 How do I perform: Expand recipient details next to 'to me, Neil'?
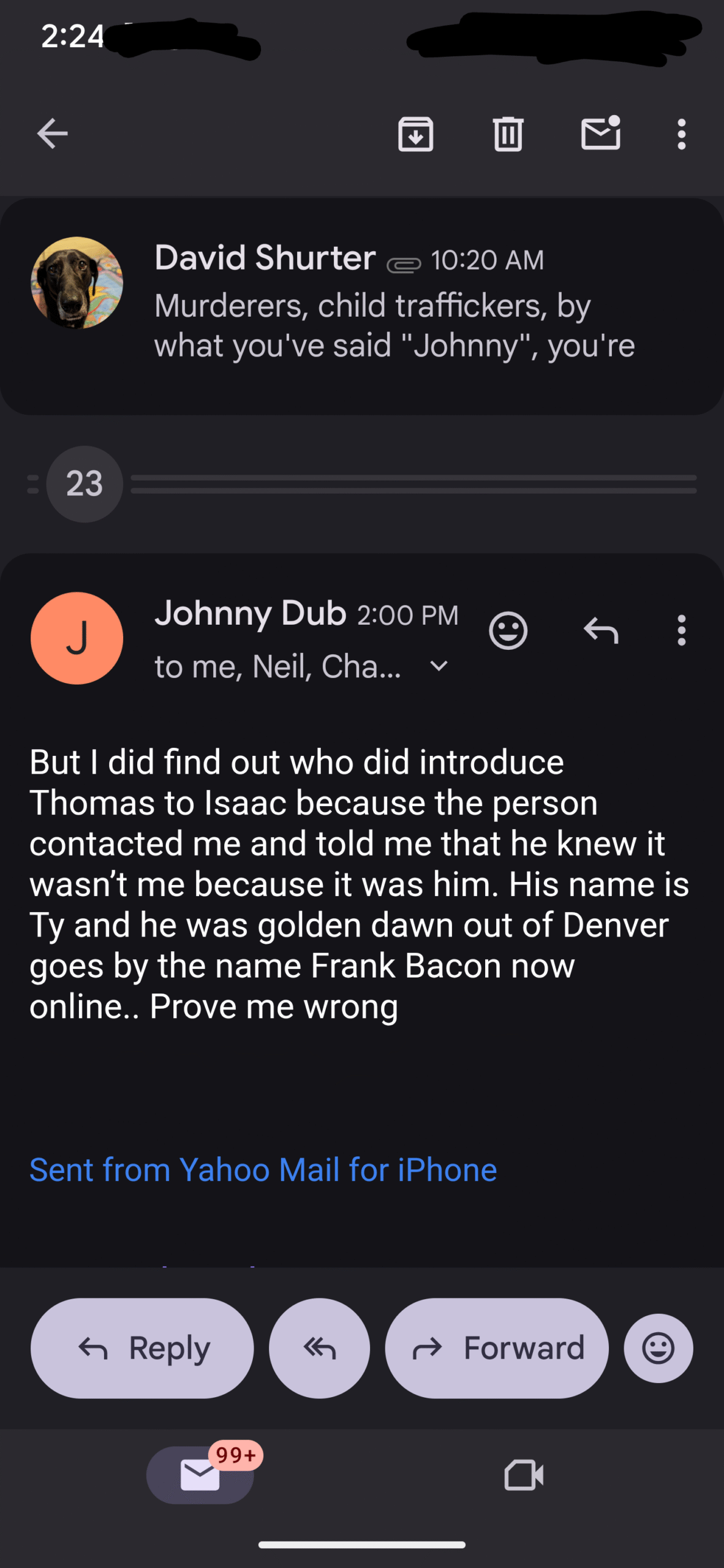coord(439,666)
